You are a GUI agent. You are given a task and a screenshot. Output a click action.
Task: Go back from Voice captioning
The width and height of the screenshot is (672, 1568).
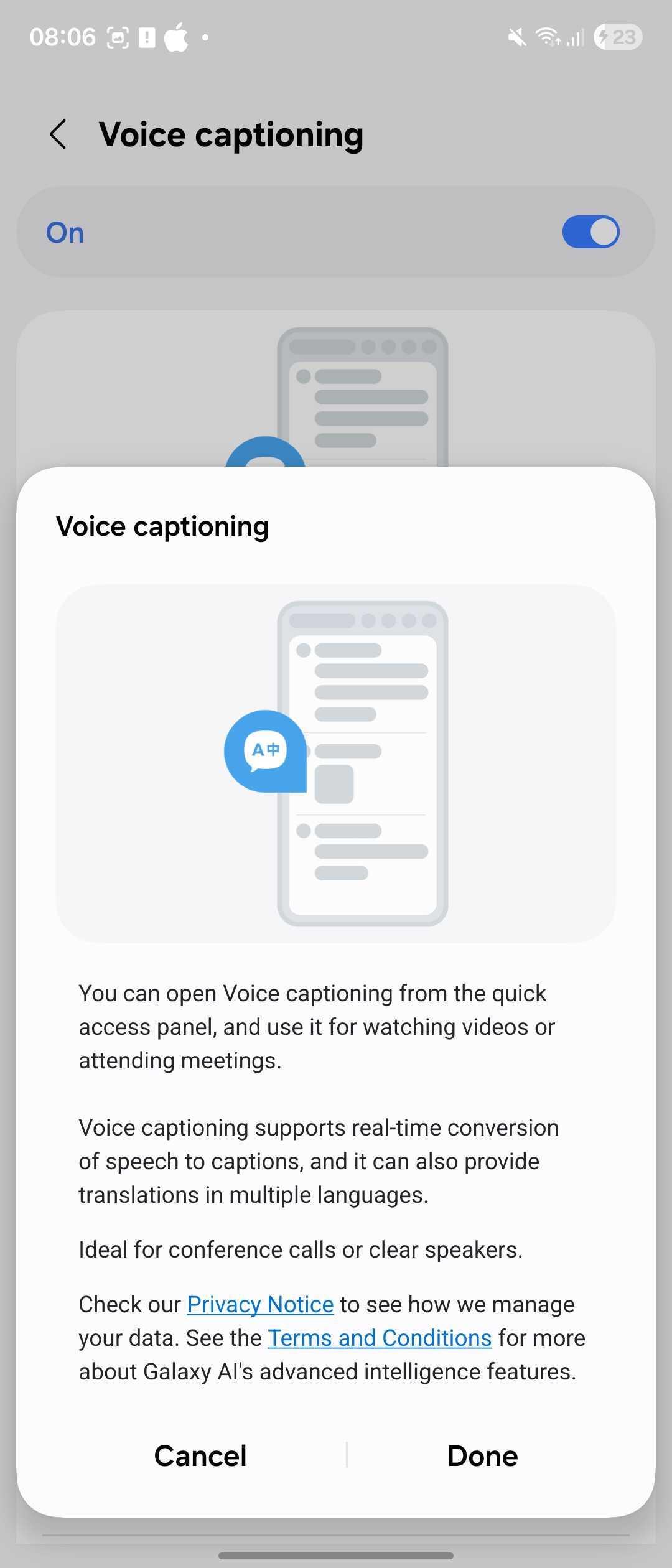(58, 134)
